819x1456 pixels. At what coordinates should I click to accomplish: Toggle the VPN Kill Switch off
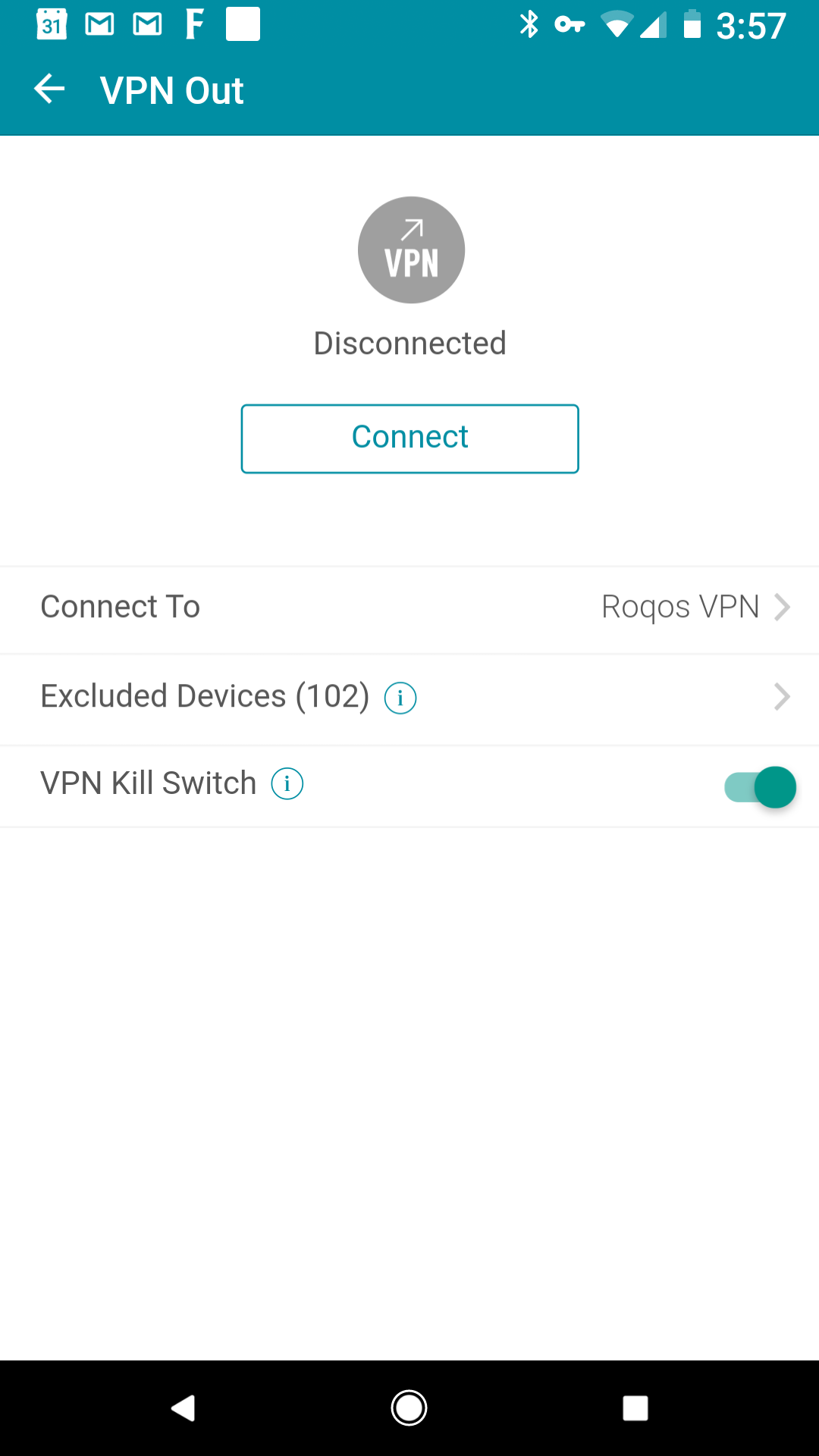[760, 786]
